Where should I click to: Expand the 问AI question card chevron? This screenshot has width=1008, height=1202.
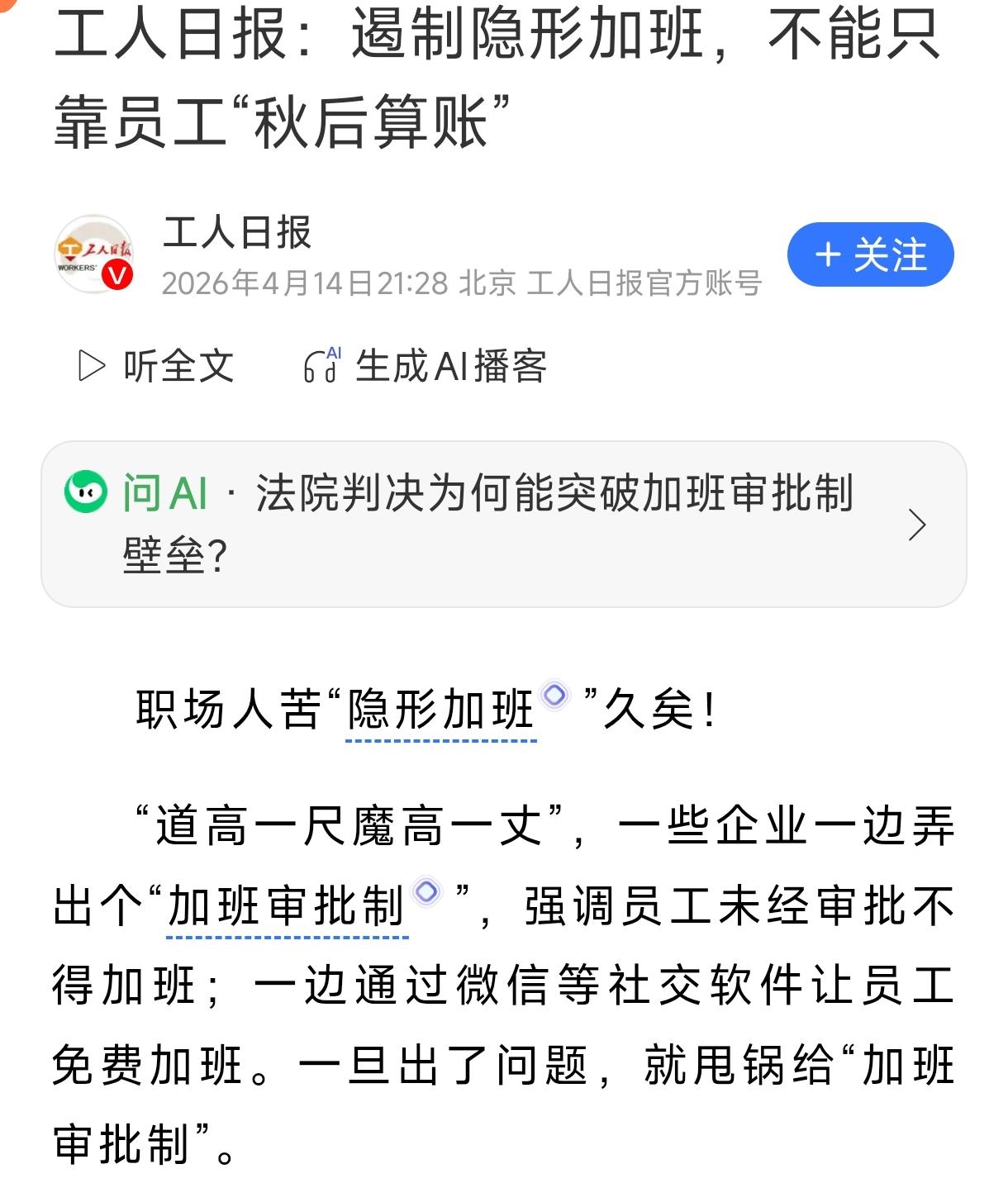[917, 526]
